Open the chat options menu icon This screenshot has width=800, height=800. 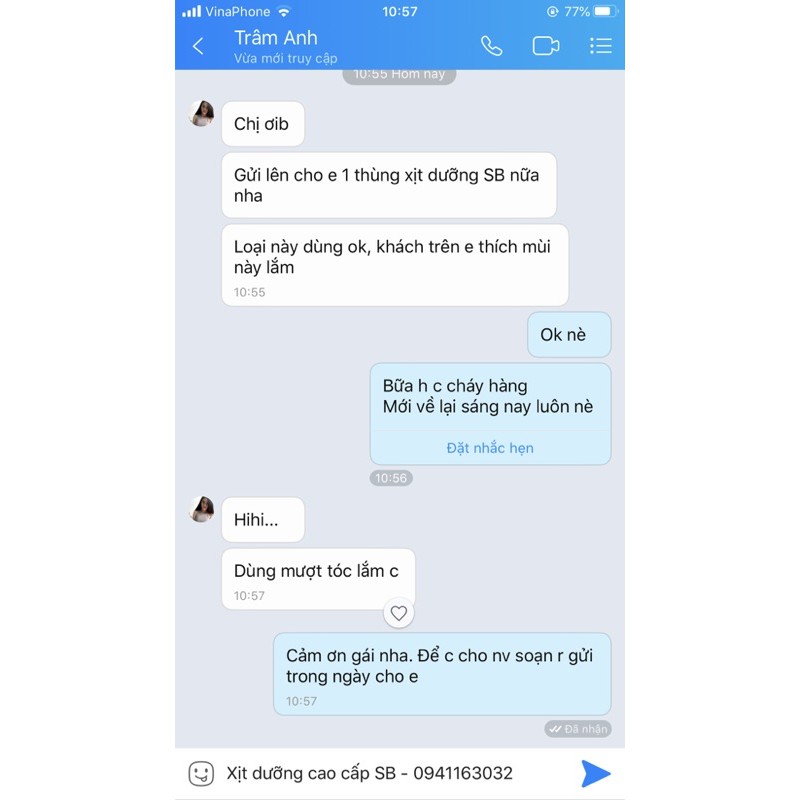coord(600,46)
